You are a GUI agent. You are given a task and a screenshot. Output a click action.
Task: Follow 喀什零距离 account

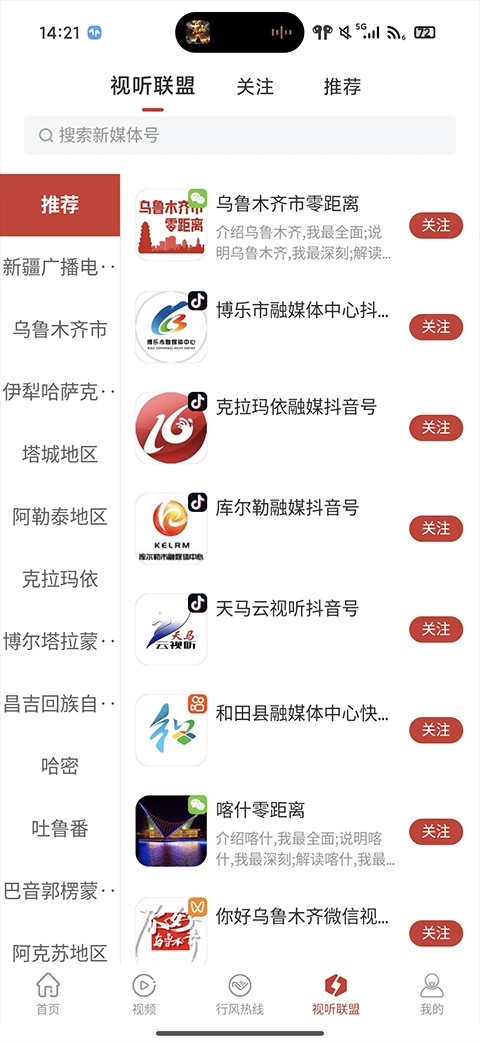(436, 831)
